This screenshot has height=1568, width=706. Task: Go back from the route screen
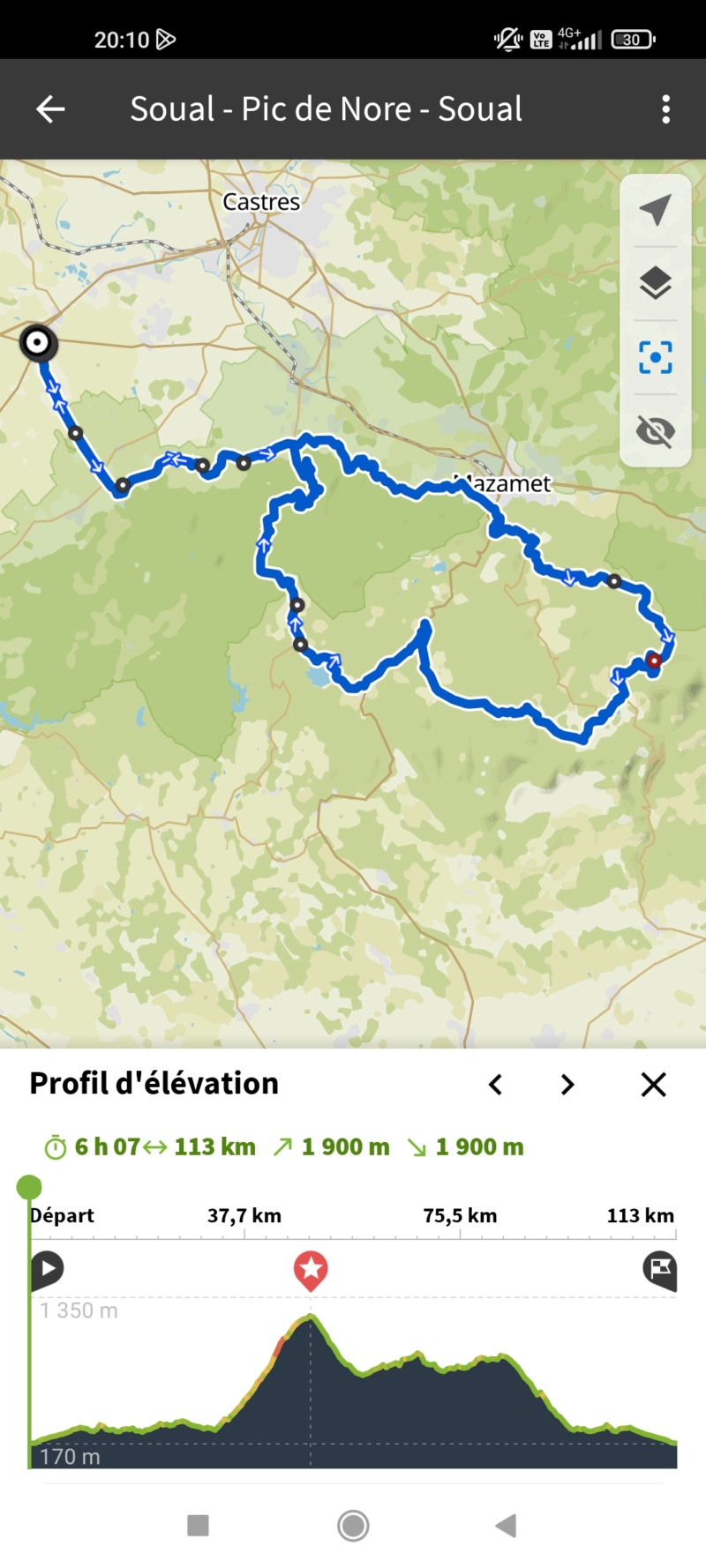click(50, 109)
